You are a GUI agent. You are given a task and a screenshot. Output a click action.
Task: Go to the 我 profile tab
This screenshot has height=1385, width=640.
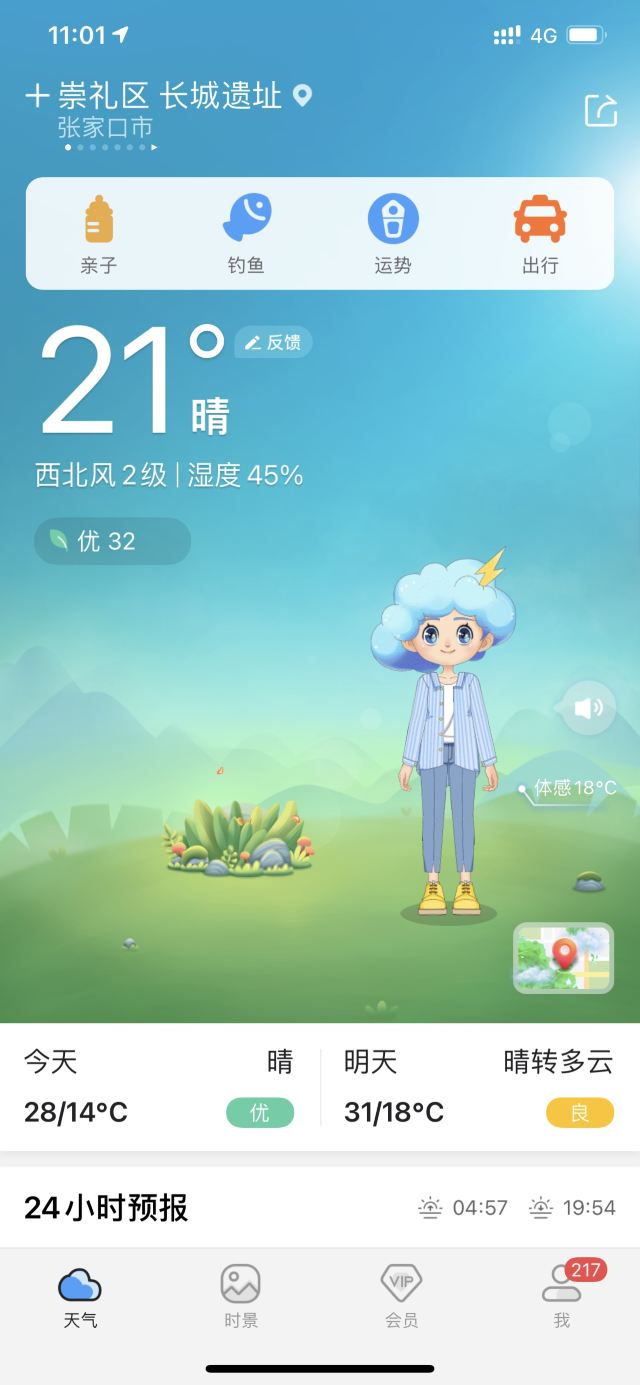tap(562, 1295)
